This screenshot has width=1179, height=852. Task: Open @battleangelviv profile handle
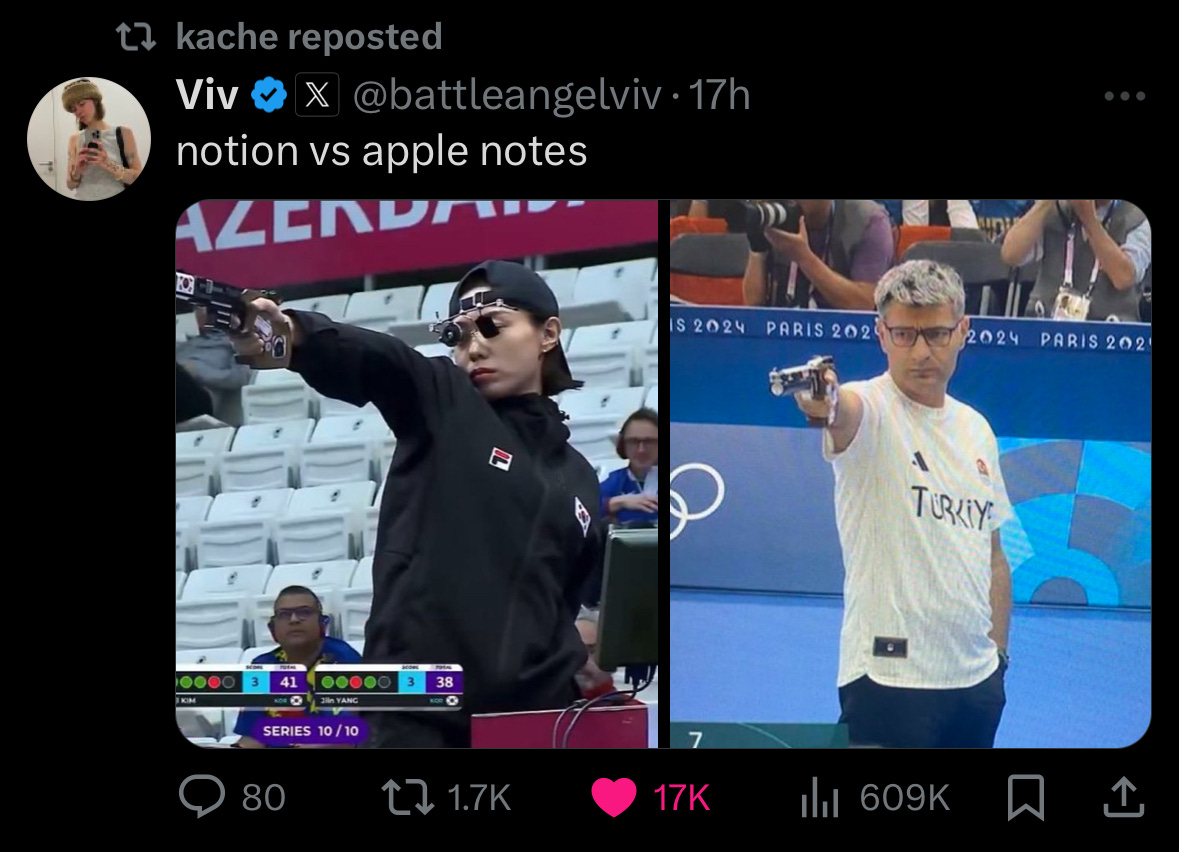click(508, 96)
